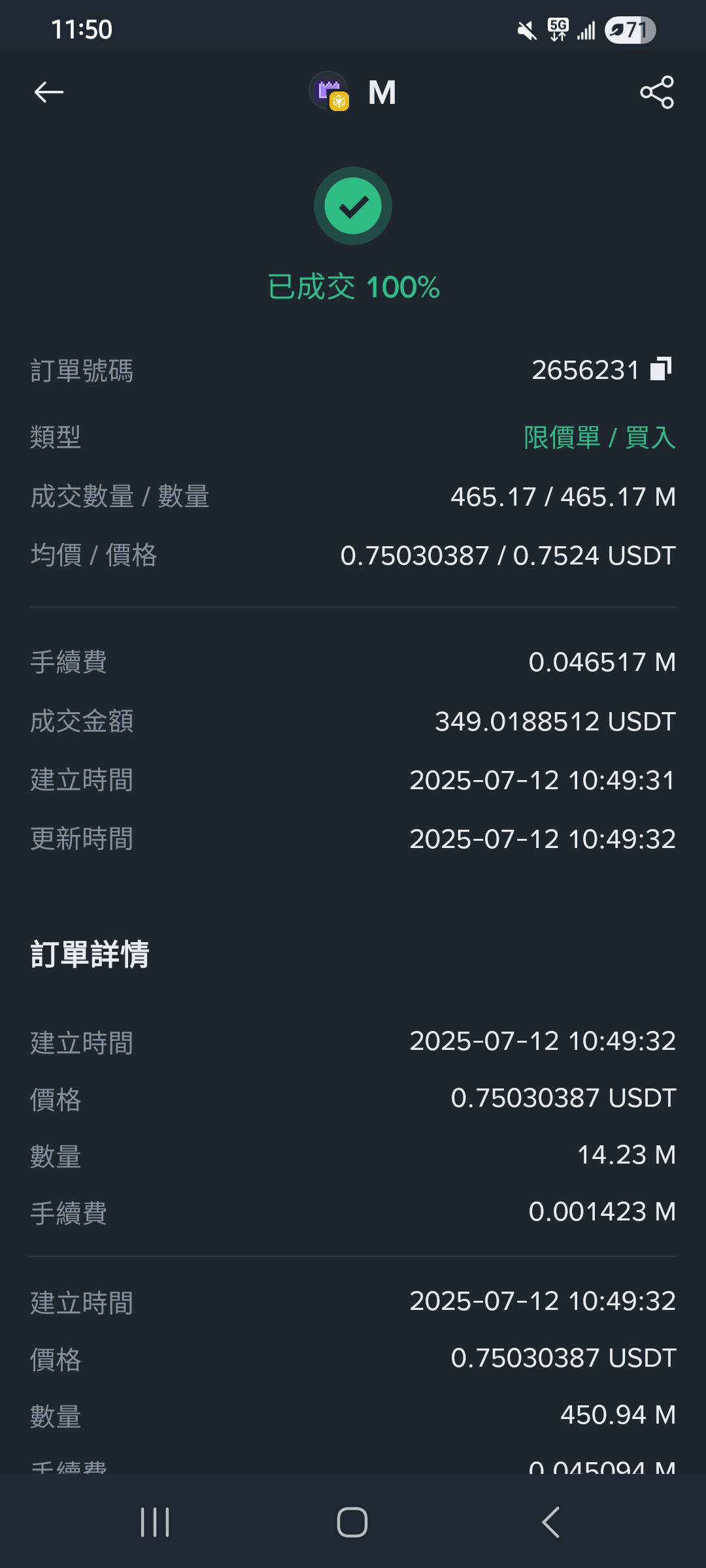Go to the home screen
Image resolution: width=706 pixels, height=1568 pixels.
[x=352, y=1522]
